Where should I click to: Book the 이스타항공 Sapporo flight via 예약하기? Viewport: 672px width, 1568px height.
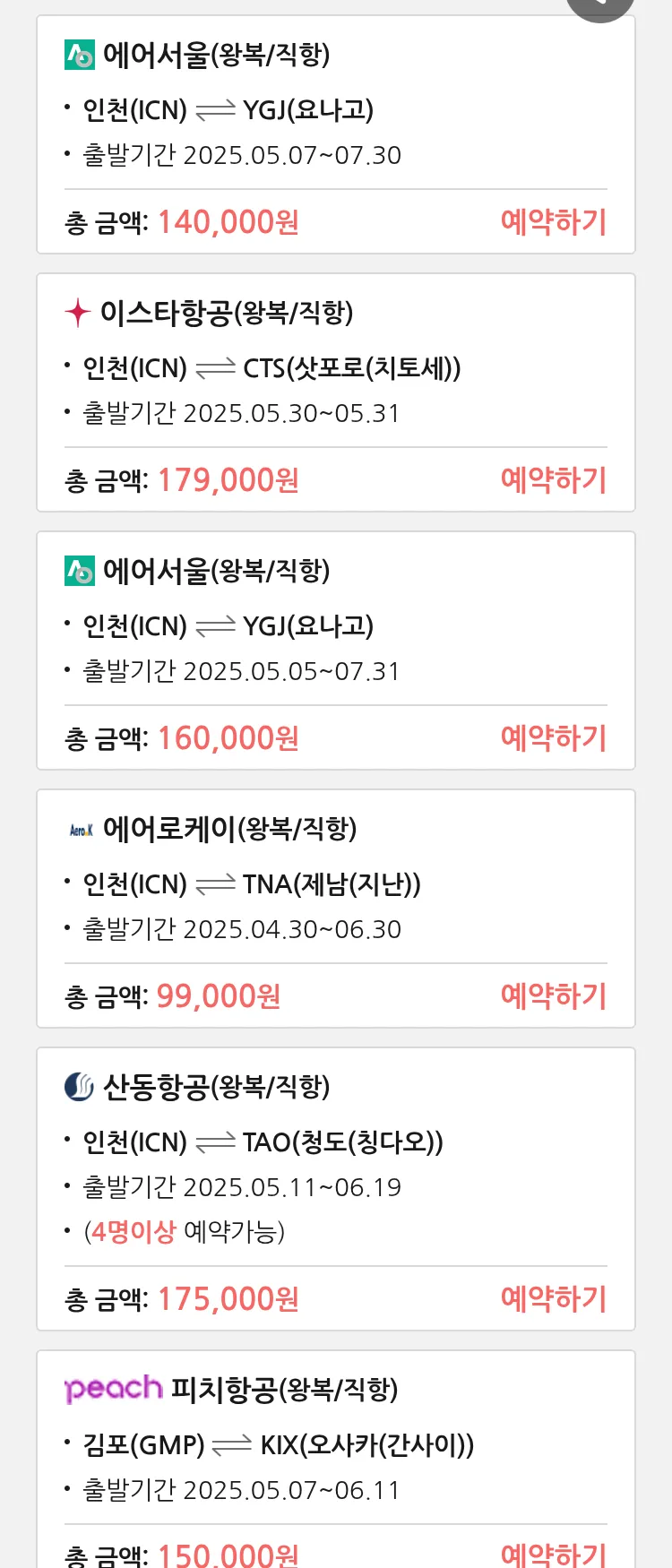pos(553,479)
